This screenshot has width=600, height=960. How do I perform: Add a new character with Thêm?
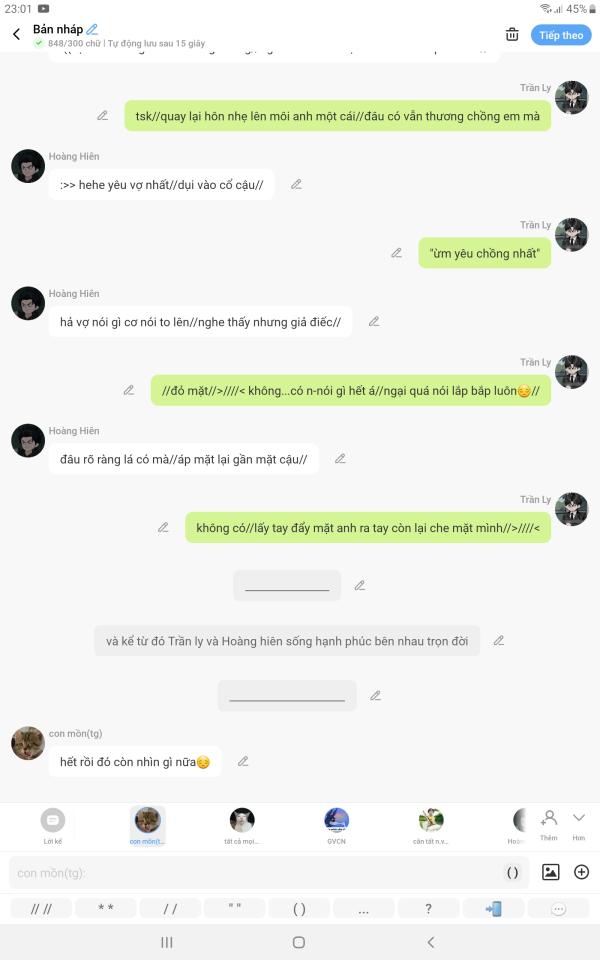point(549,823)
